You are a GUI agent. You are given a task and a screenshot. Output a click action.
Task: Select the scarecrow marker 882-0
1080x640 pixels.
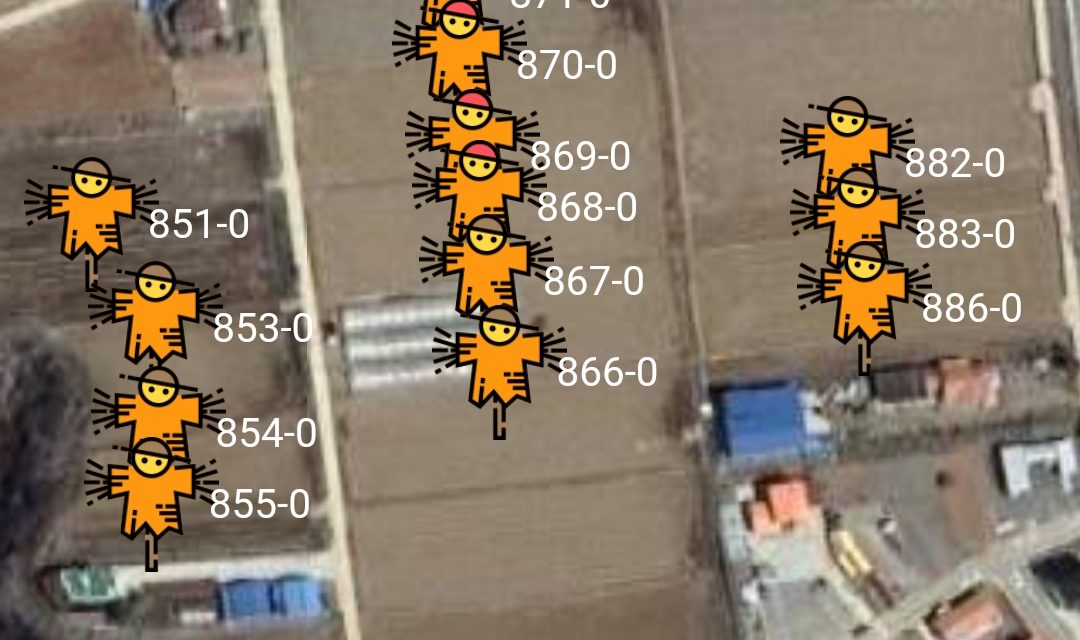847,140
